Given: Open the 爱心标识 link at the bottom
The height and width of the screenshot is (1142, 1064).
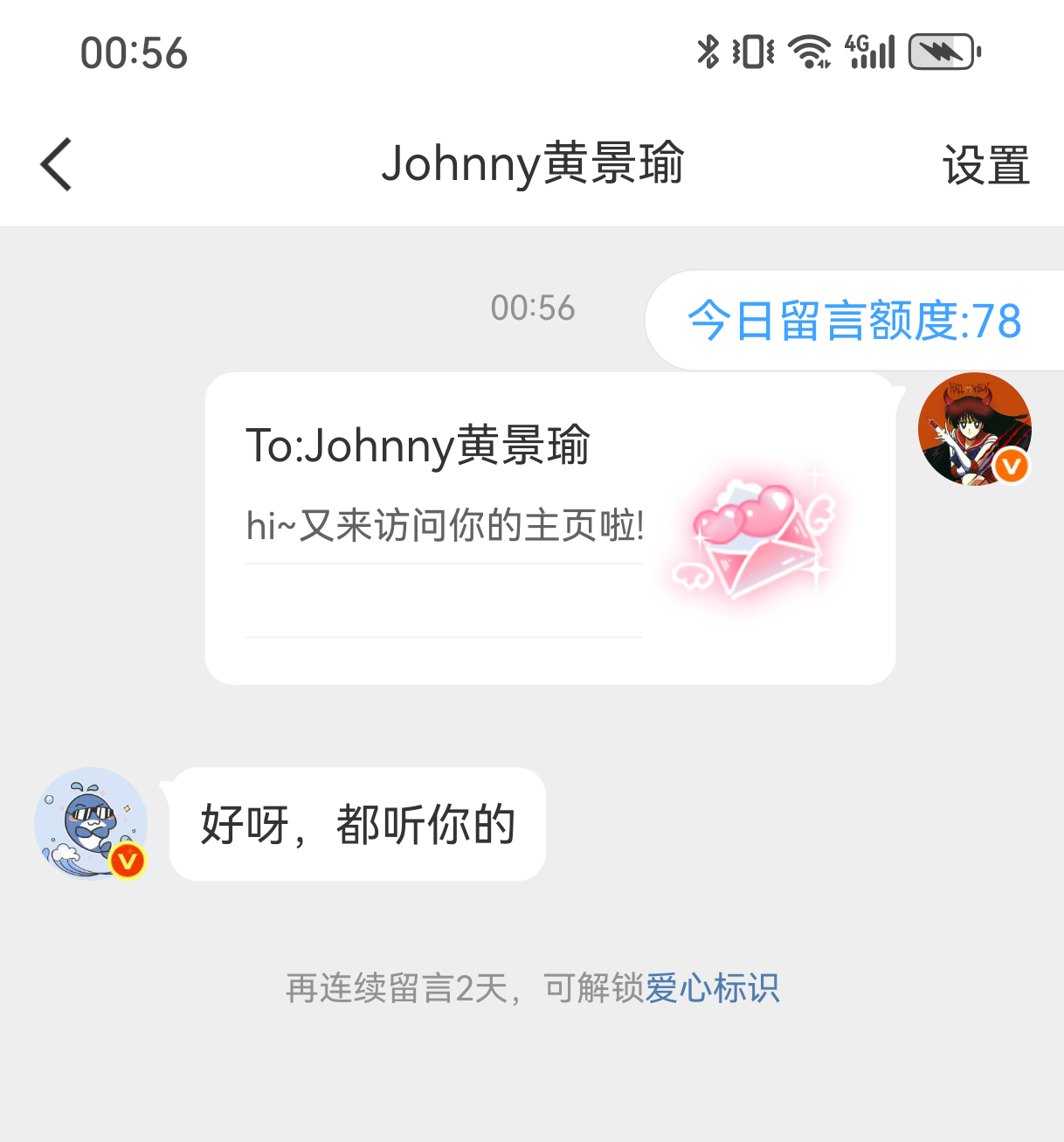Looking at the screenshot, I should click(x=715, y=988).
